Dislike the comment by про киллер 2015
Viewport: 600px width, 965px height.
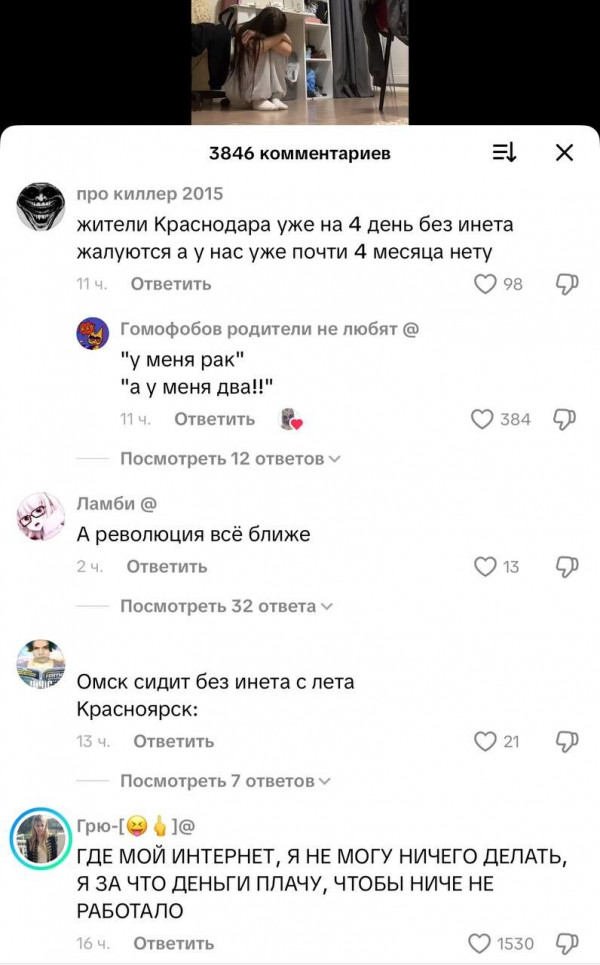[566, 284]
